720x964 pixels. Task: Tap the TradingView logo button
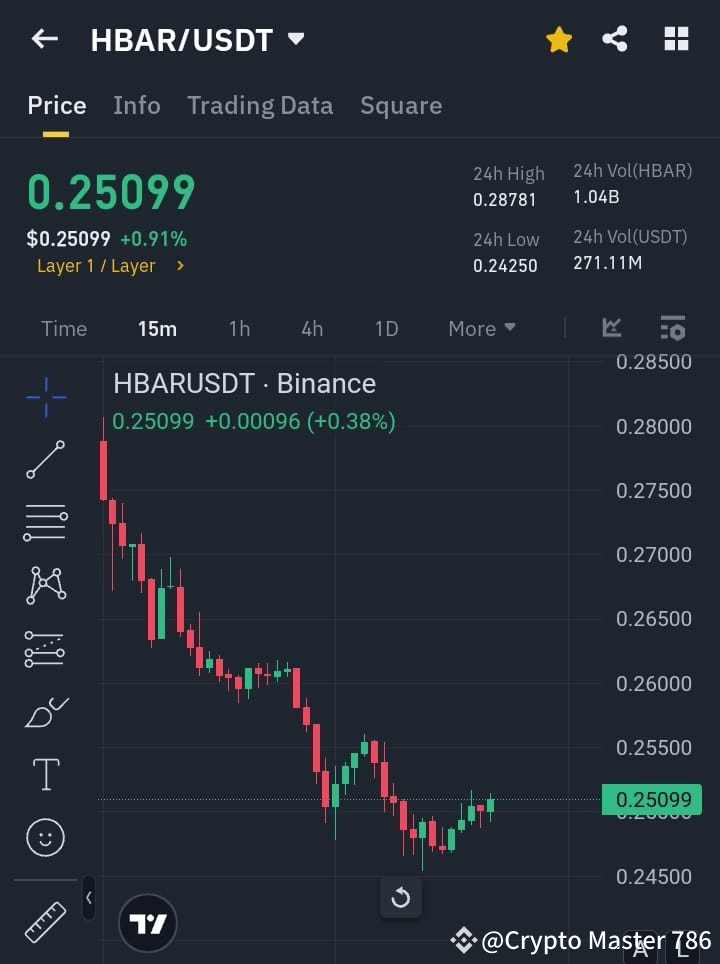coord(148,922)
